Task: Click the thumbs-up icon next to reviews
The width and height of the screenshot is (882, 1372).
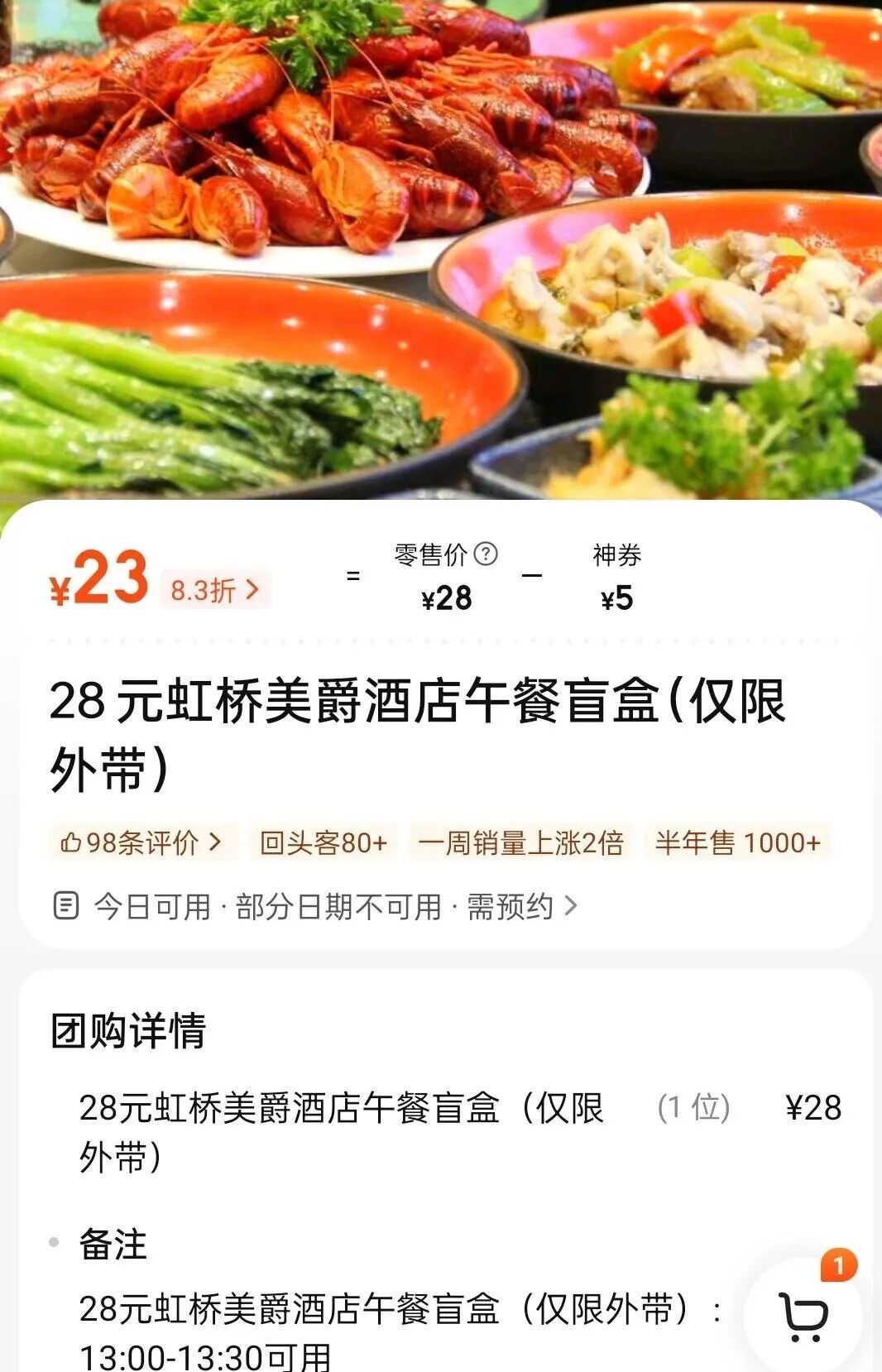Action: 71,842
